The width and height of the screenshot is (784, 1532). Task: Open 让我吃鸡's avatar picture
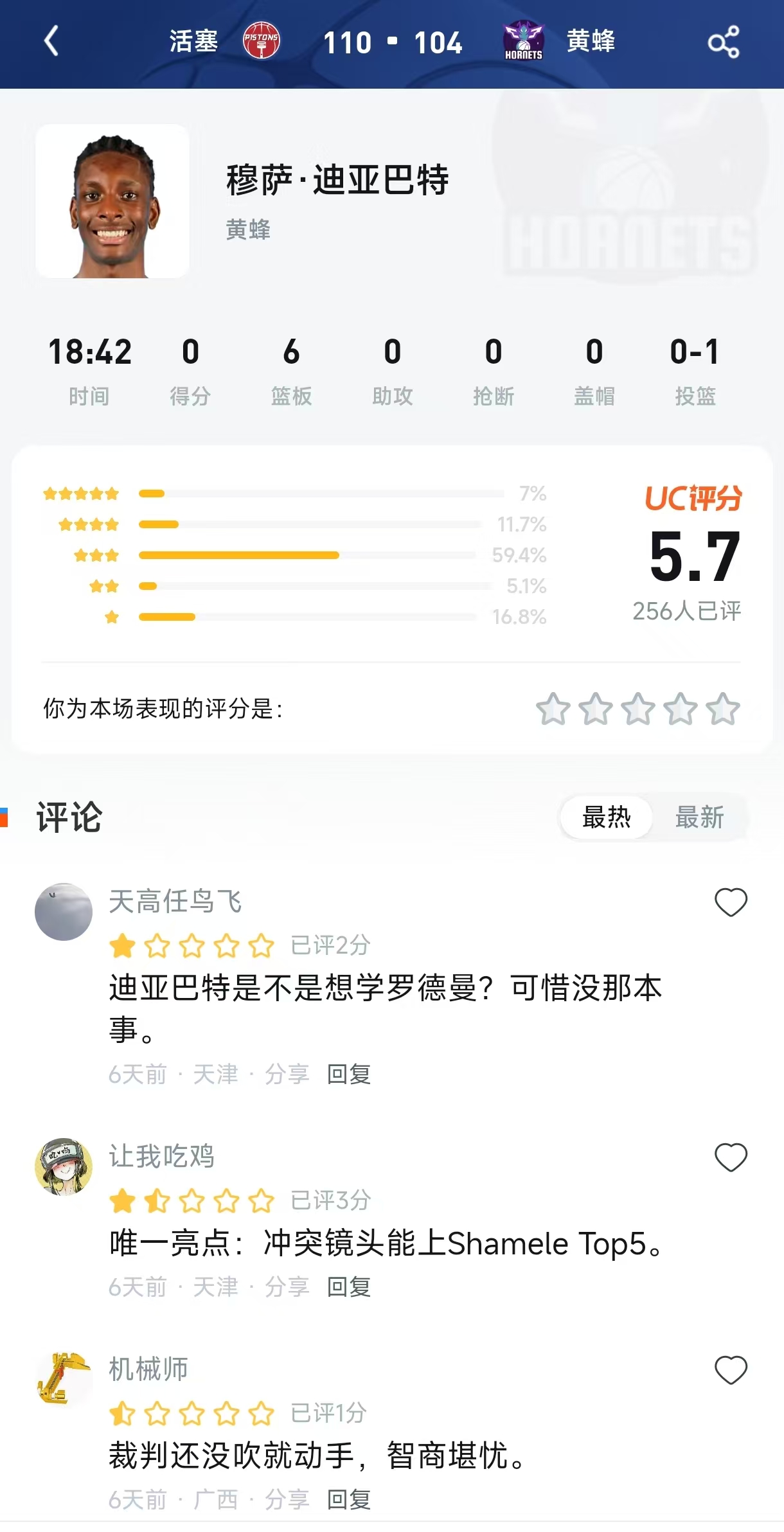point(64,1166)
